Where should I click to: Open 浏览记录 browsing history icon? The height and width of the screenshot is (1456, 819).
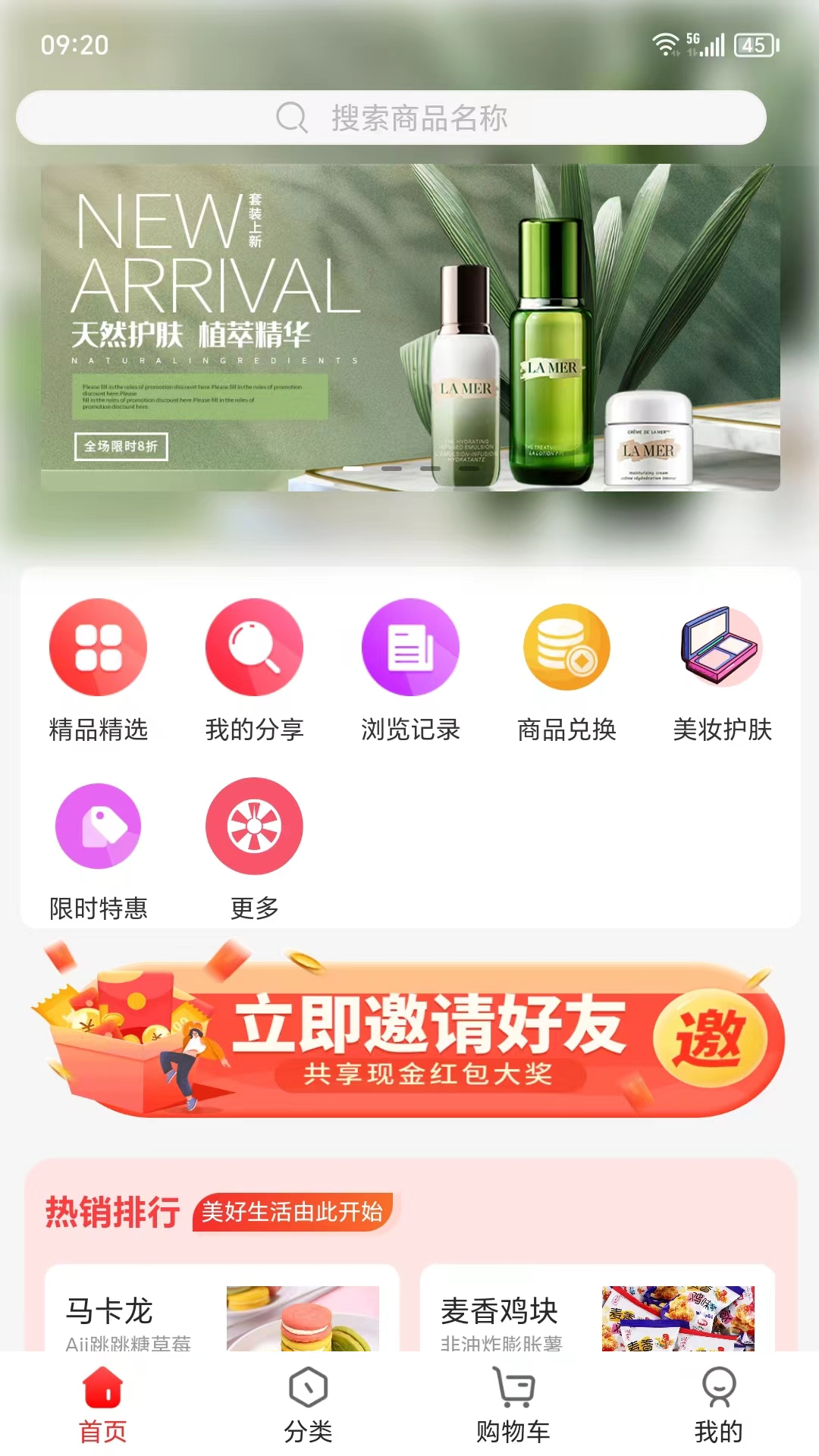coord(410,647)
